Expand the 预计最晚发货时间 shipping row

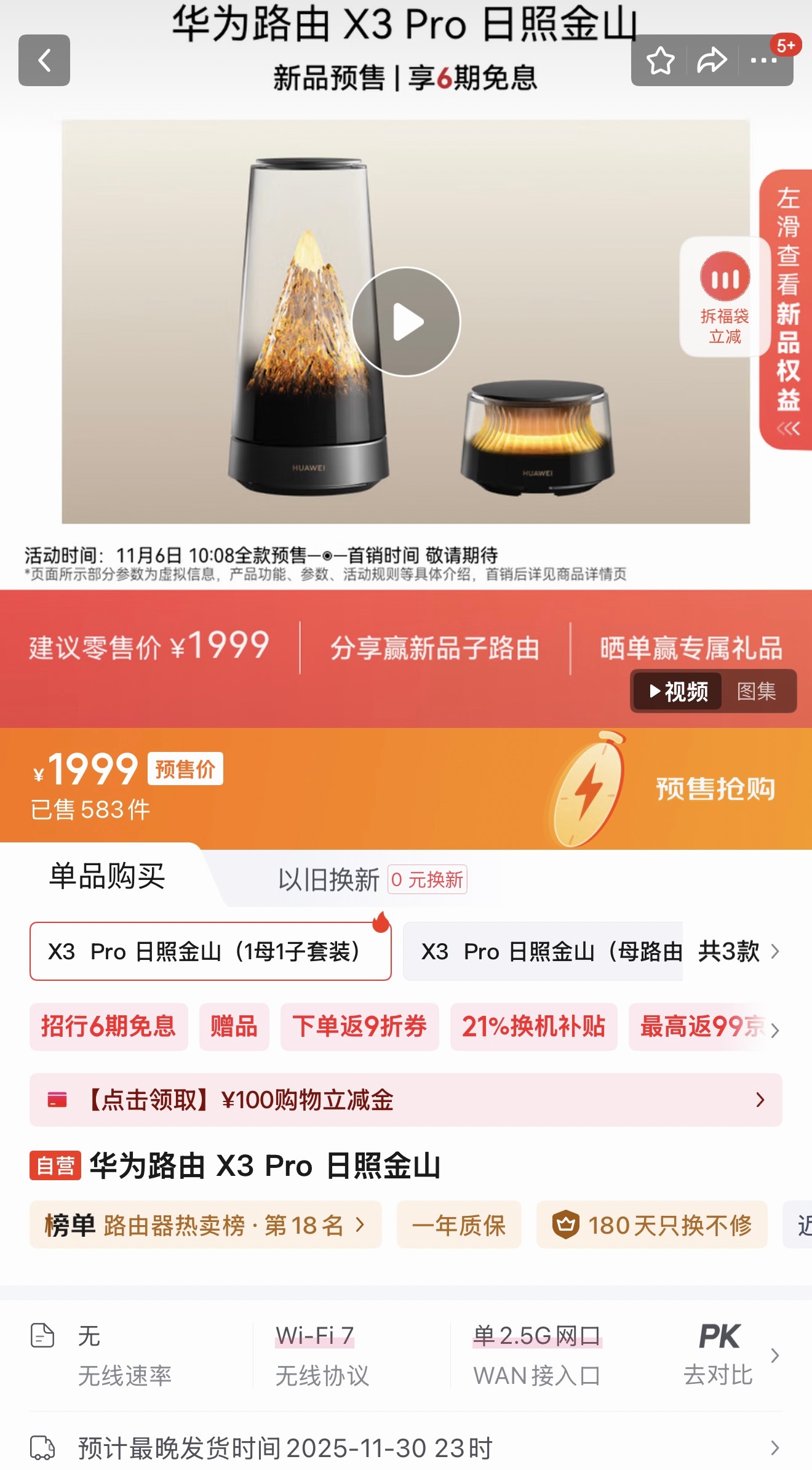click(x=406, y=1446)
